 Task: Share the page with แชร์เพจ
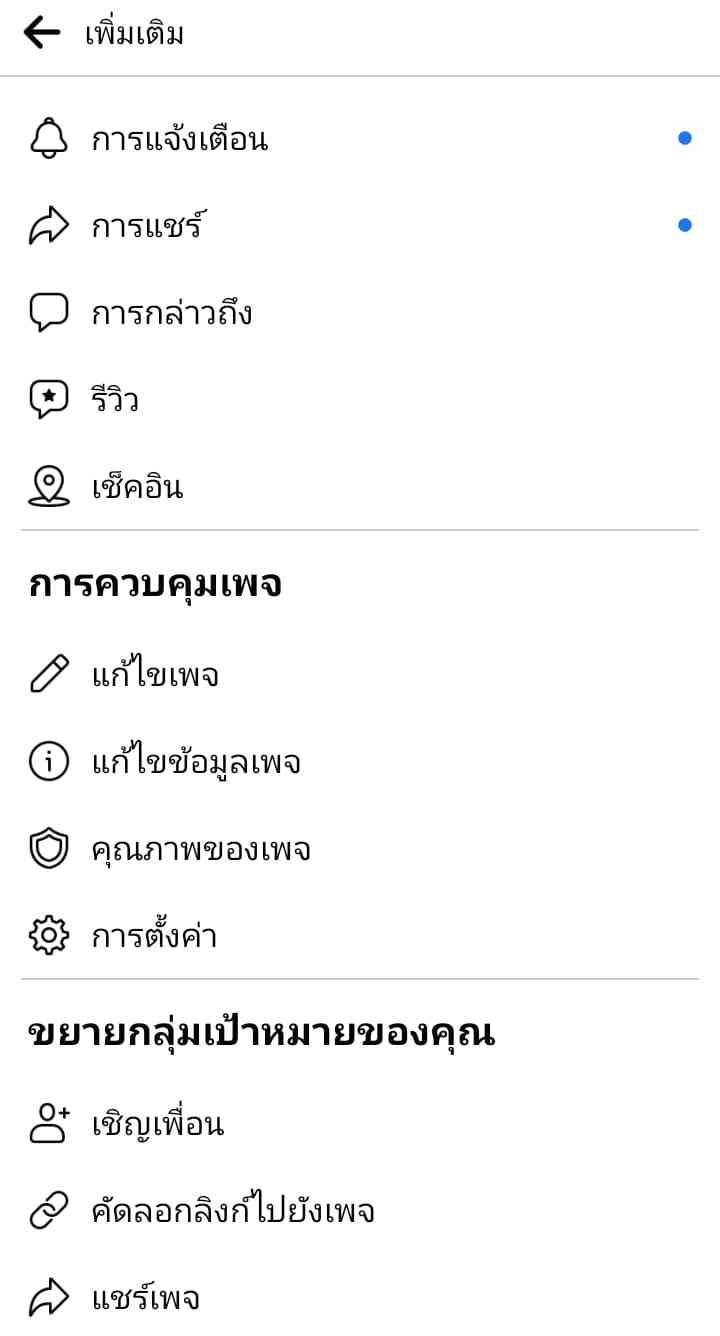pyautogui.click(x=146, y=1299)
